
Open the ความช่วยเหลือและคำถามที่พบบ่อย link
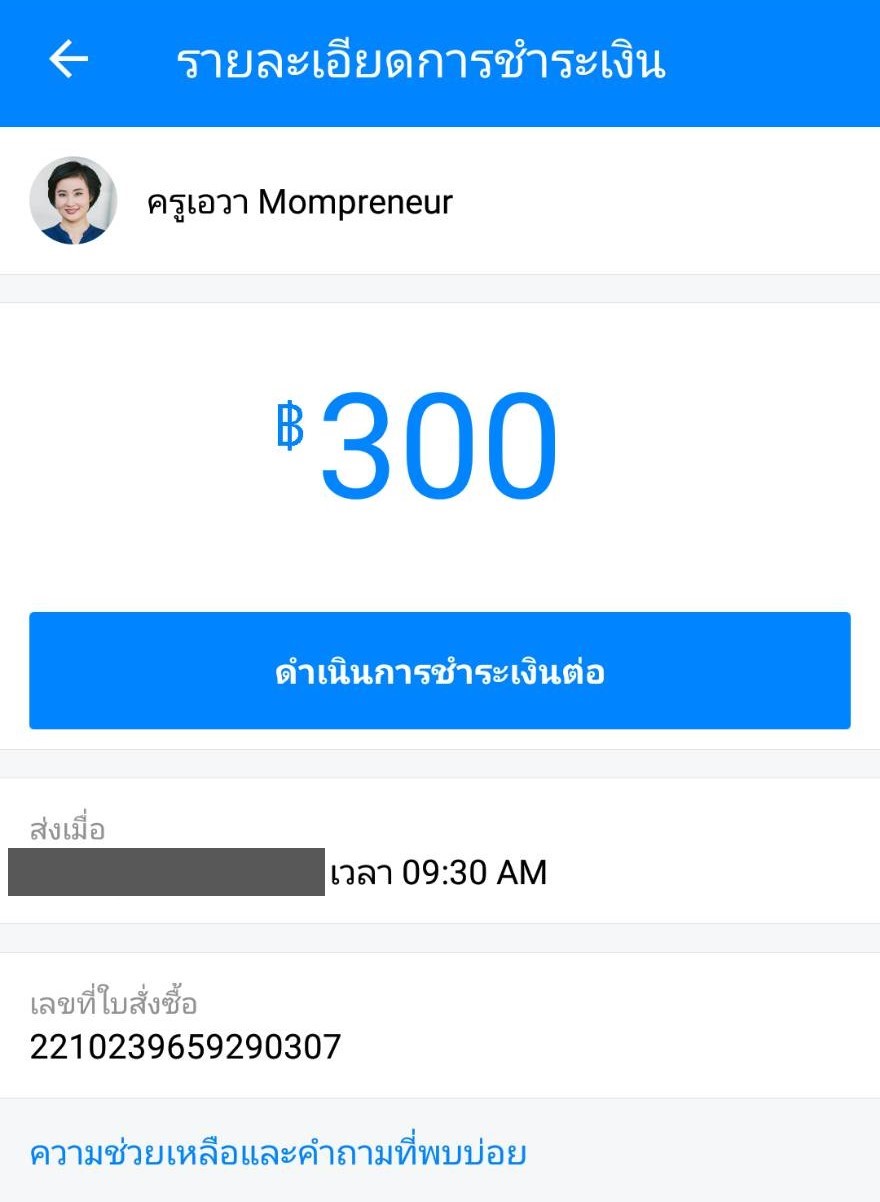[278, 1154]
